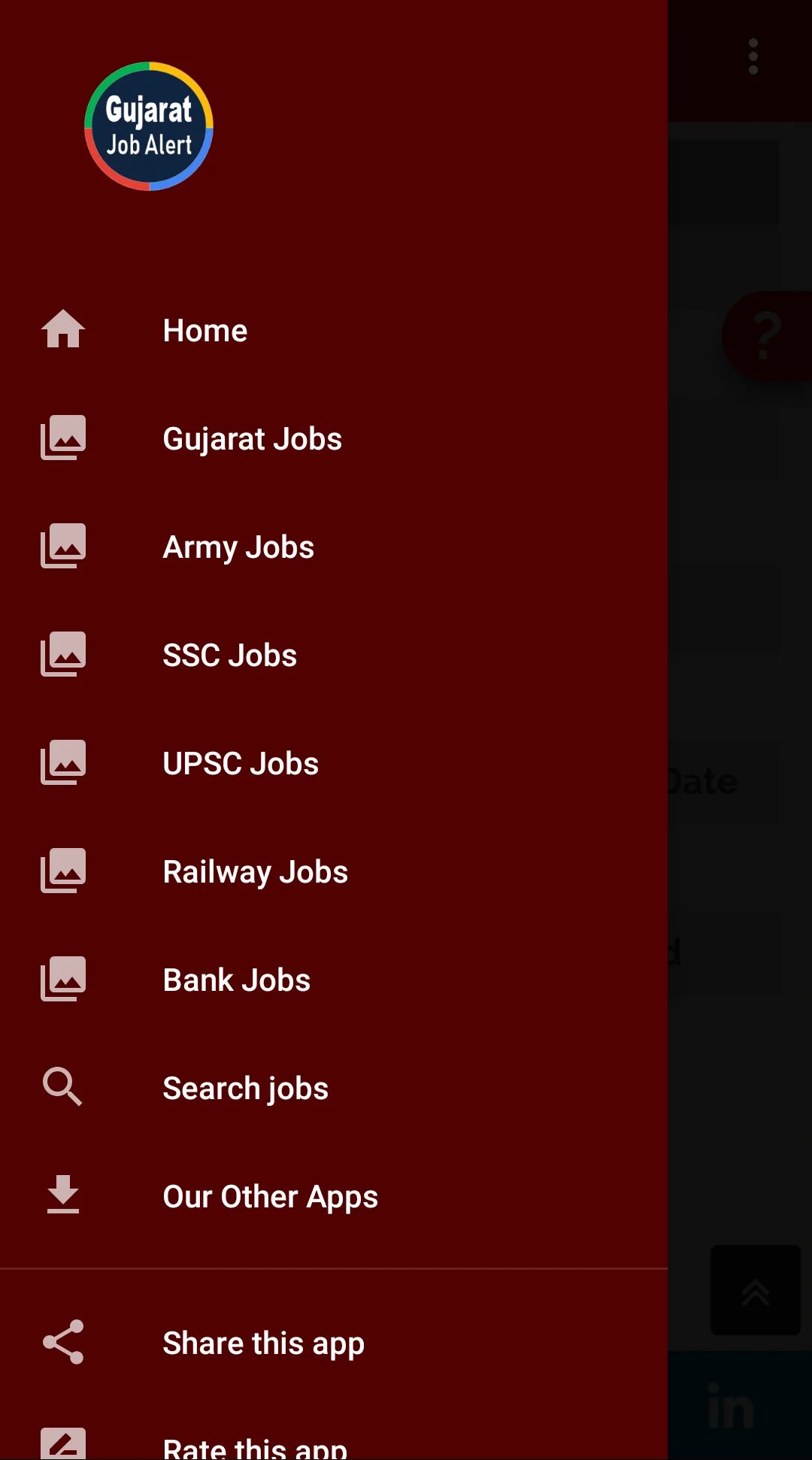Select the Bank Jobs icon
The width and height of the screenshot is (812, 1460).
(x=63, y=979)
